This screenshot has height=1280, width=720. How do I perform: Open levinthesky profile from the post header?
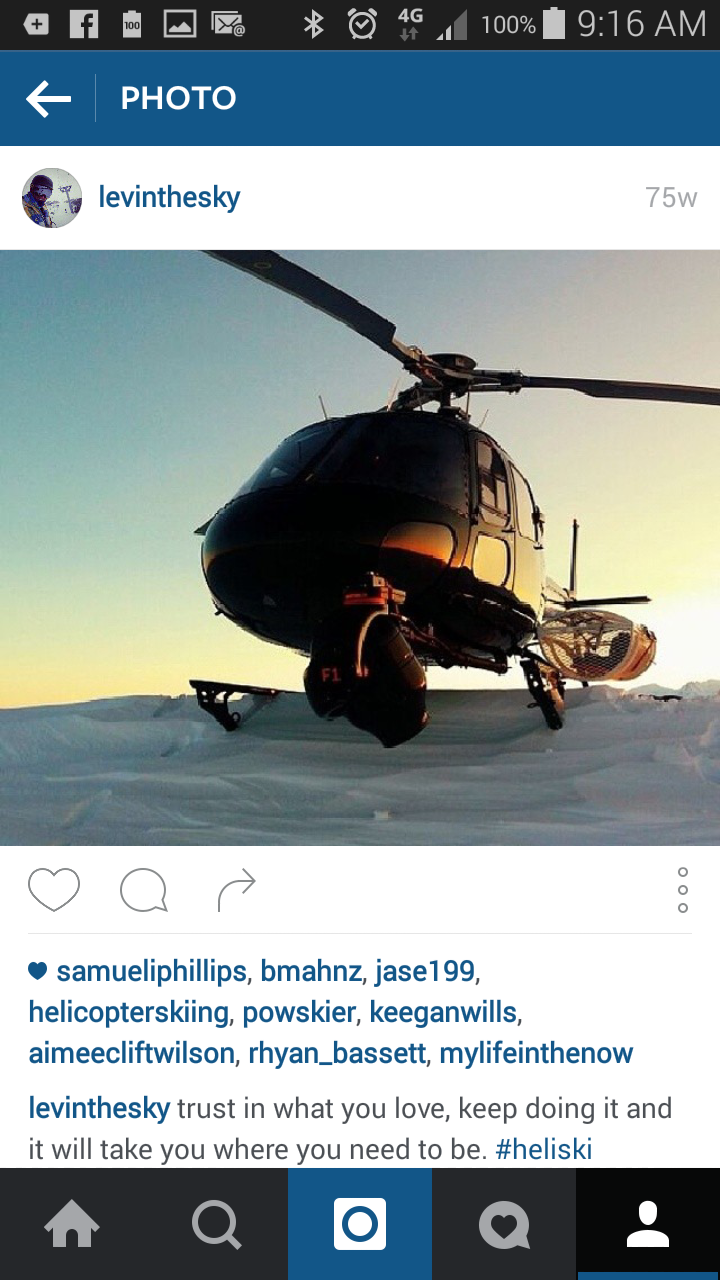169,198
